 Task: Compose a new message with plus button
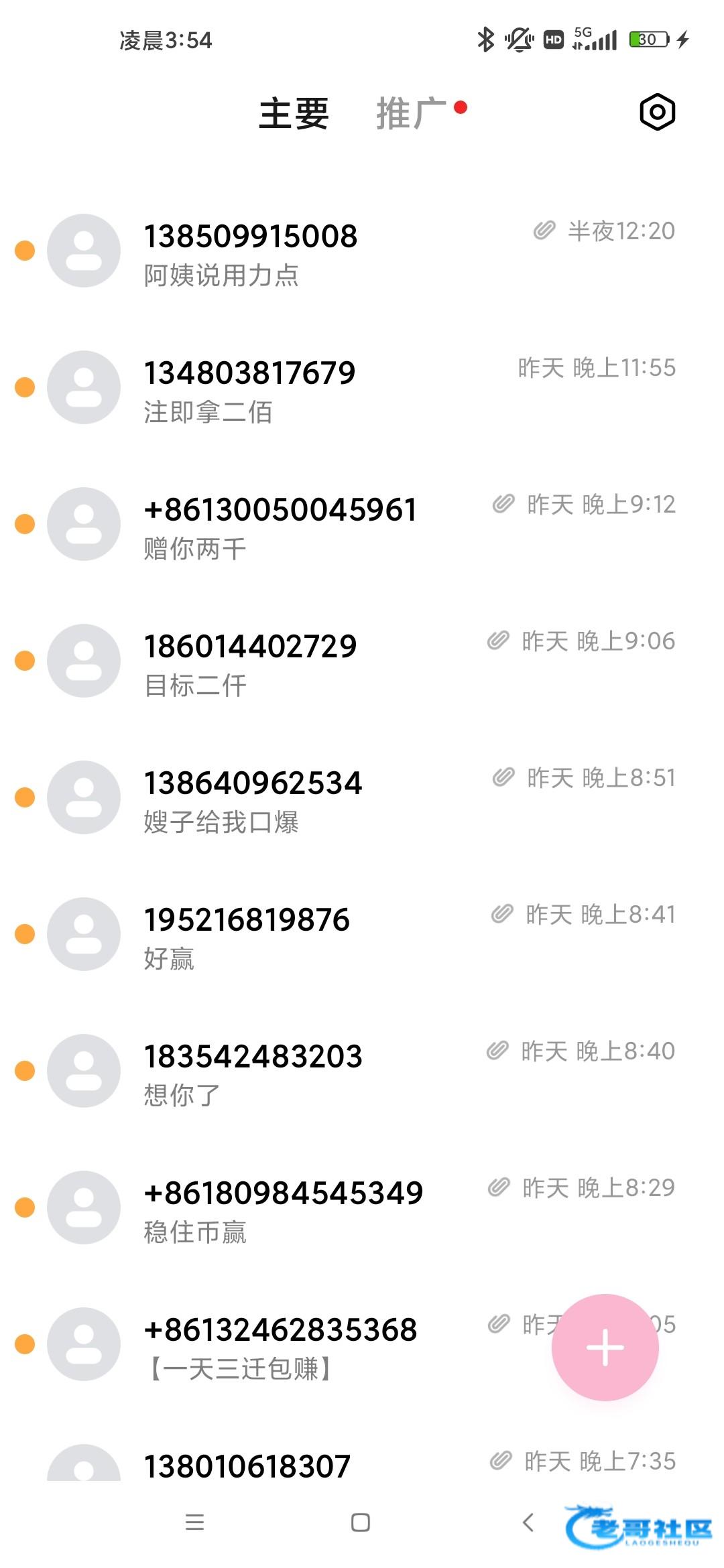605,1347
